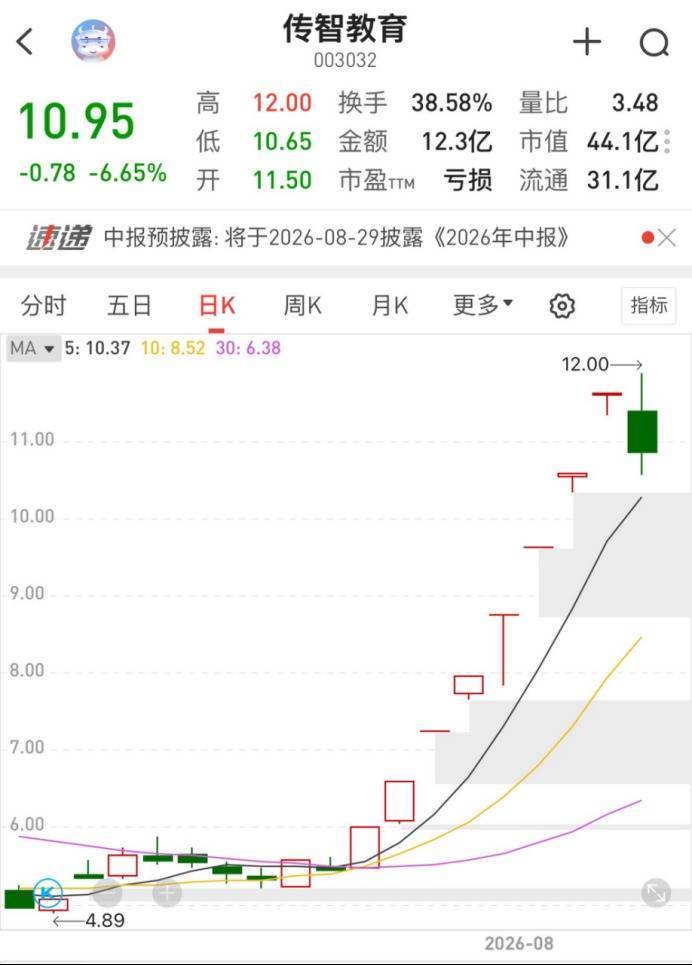Switch to the 五日 chart tab
The width and height of the screenshot is (692, 965).
(x=129, y=305)
